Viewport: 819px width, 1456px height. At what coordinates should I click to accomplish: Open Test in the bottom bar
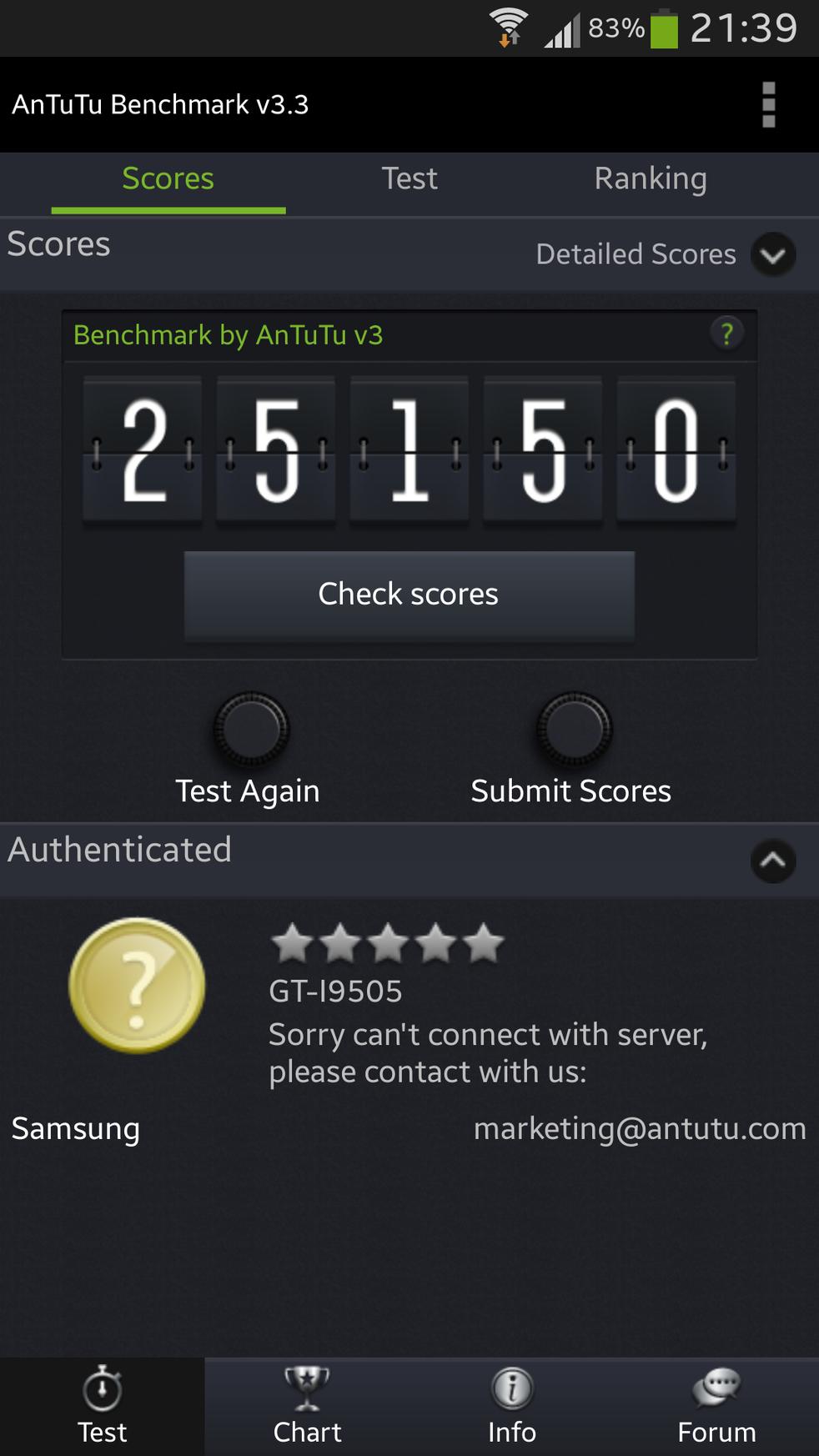(x=102, y=1408)
